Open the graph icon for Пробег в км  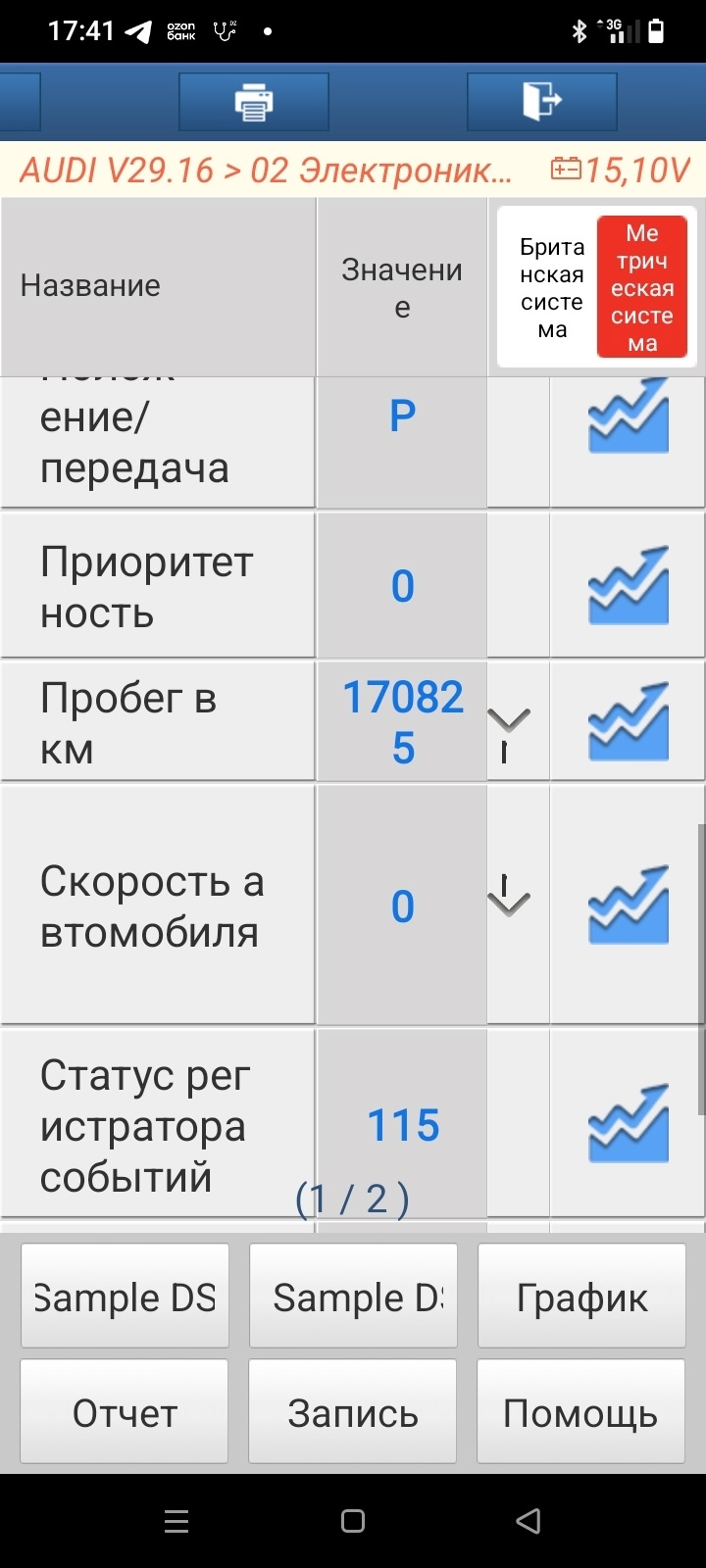click(x=629, y=722)
